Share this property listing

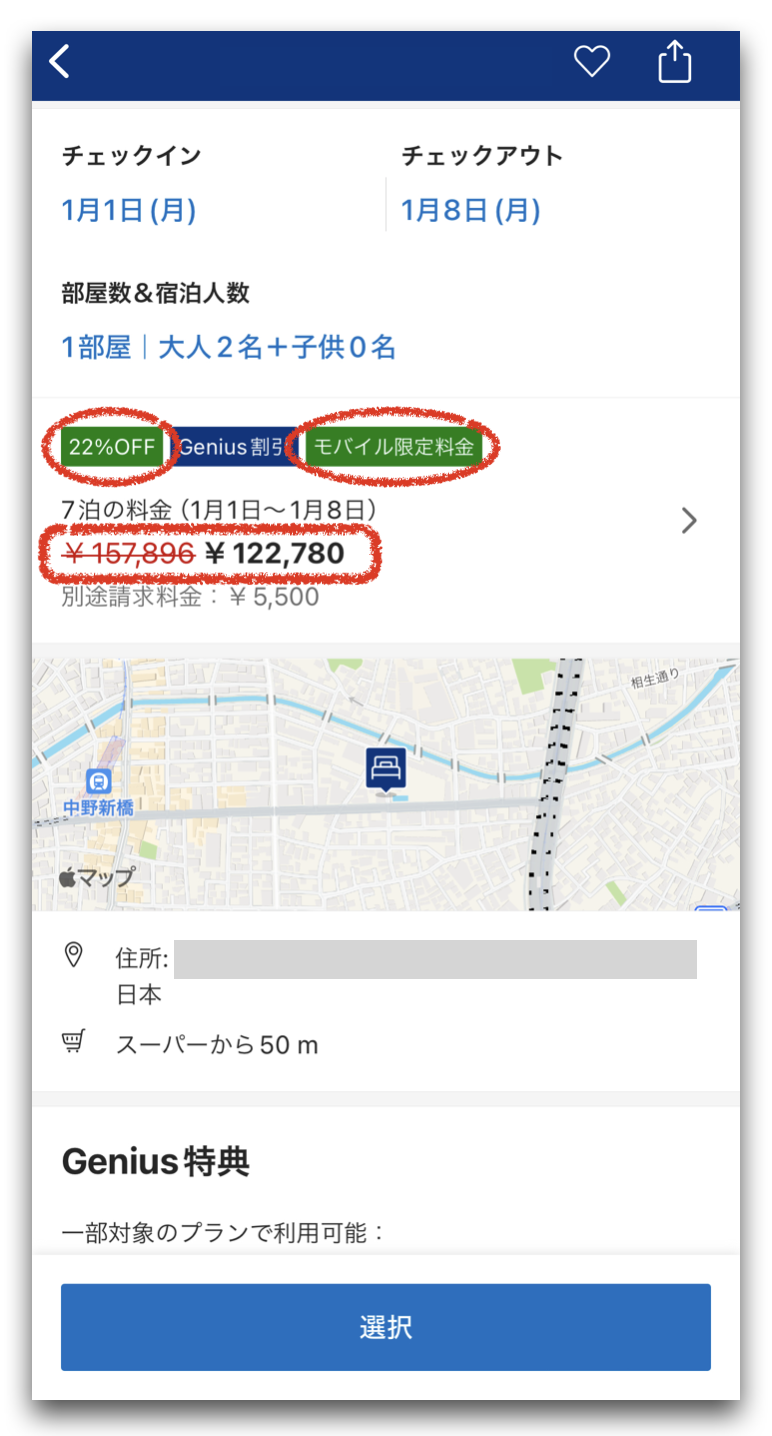coord(675,62)
